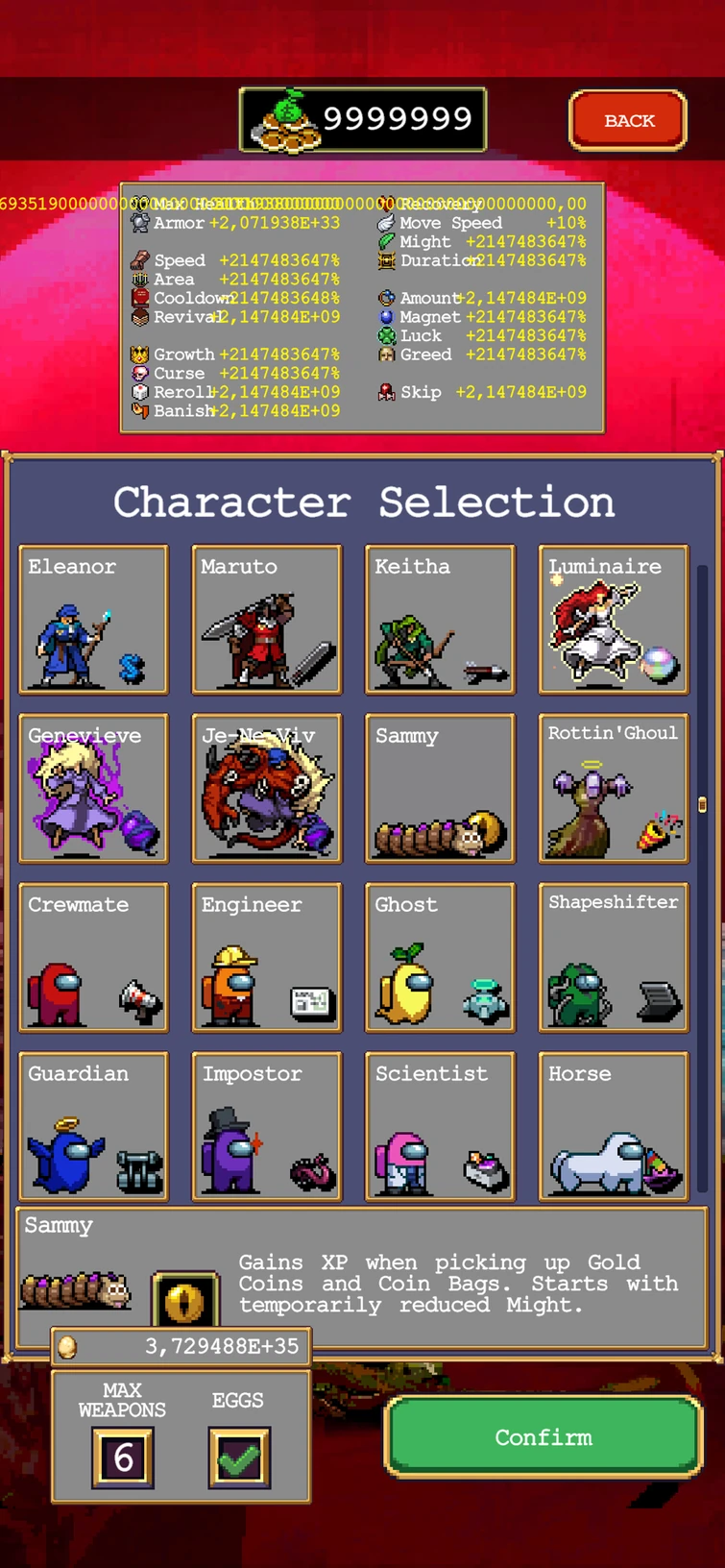The height and width of the screenshot is (1568, 725).
Task: Select the Scientist character
Action: coord(440,1126)
